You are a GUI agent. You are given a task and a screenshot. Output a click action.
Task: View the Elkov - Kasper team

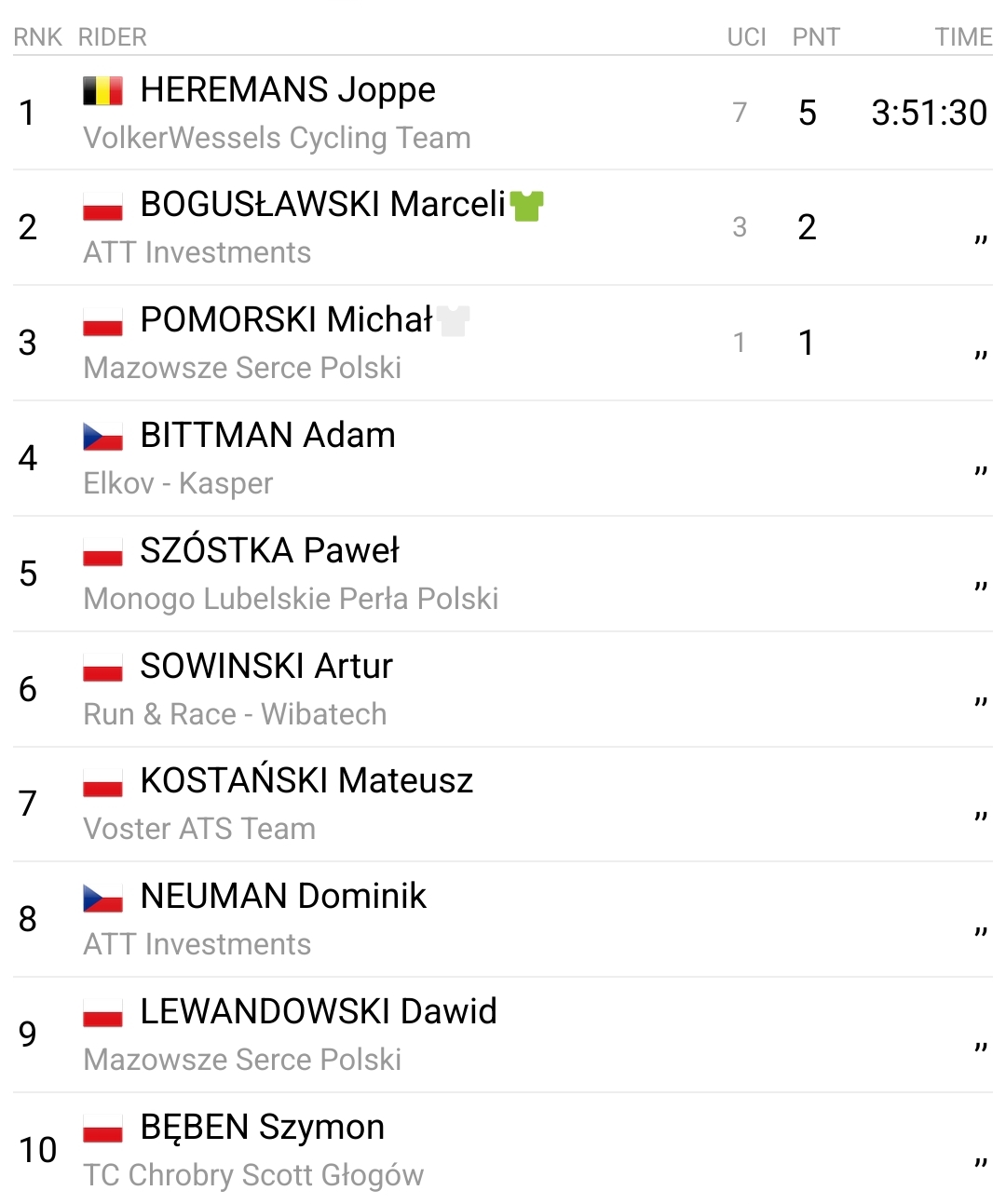178,484
